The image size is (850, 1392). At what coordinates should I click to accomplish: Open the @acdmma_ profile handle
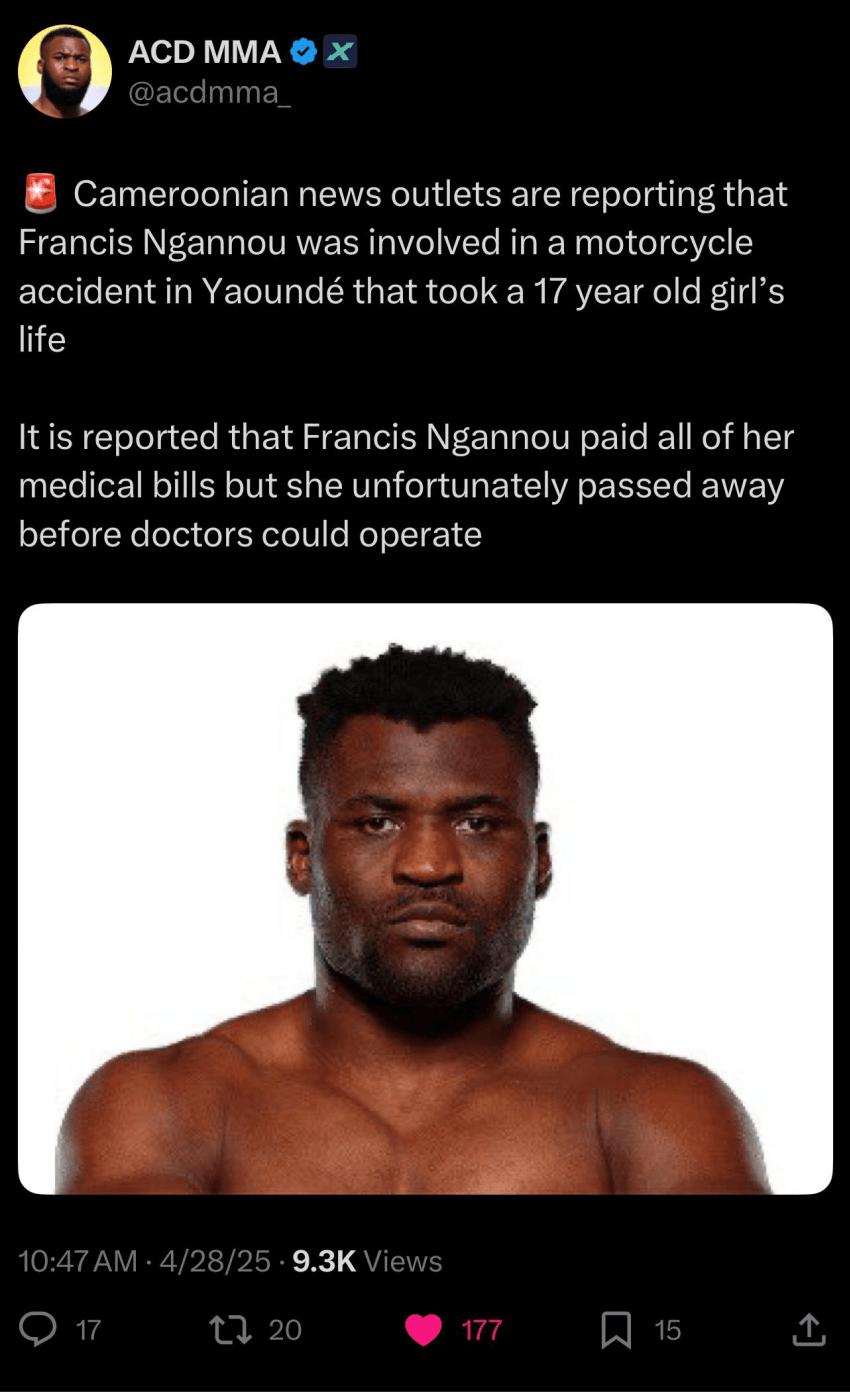209,93
